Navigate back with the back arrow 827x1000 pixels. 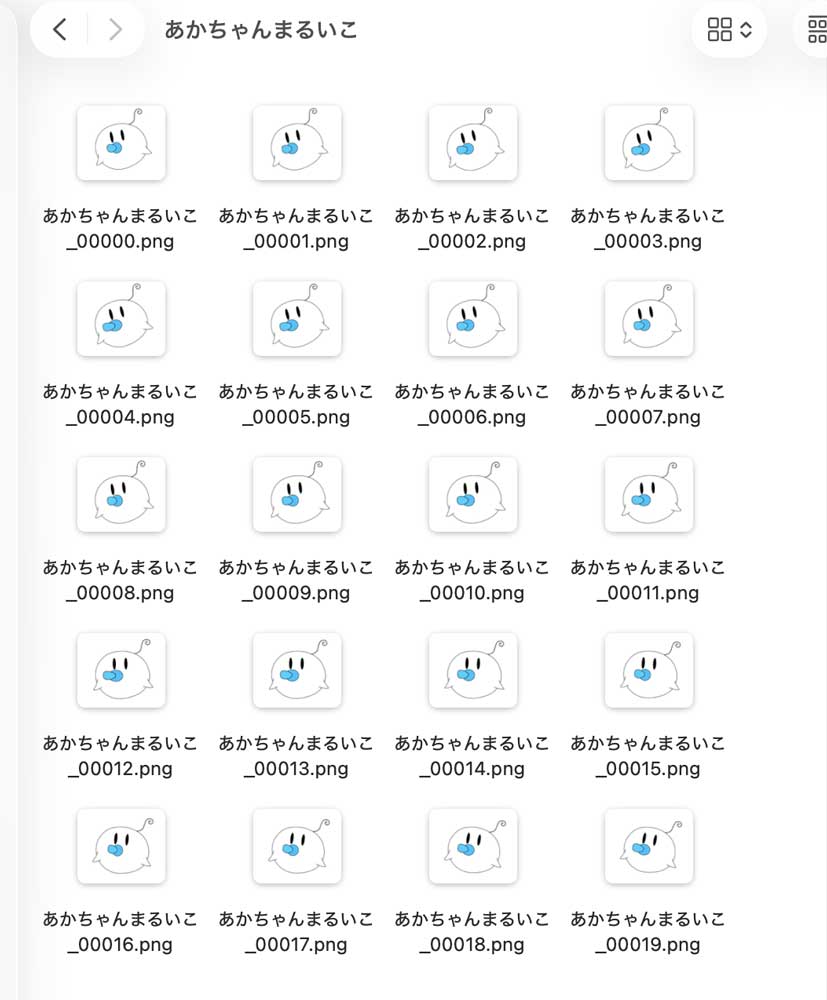point(59,29)
